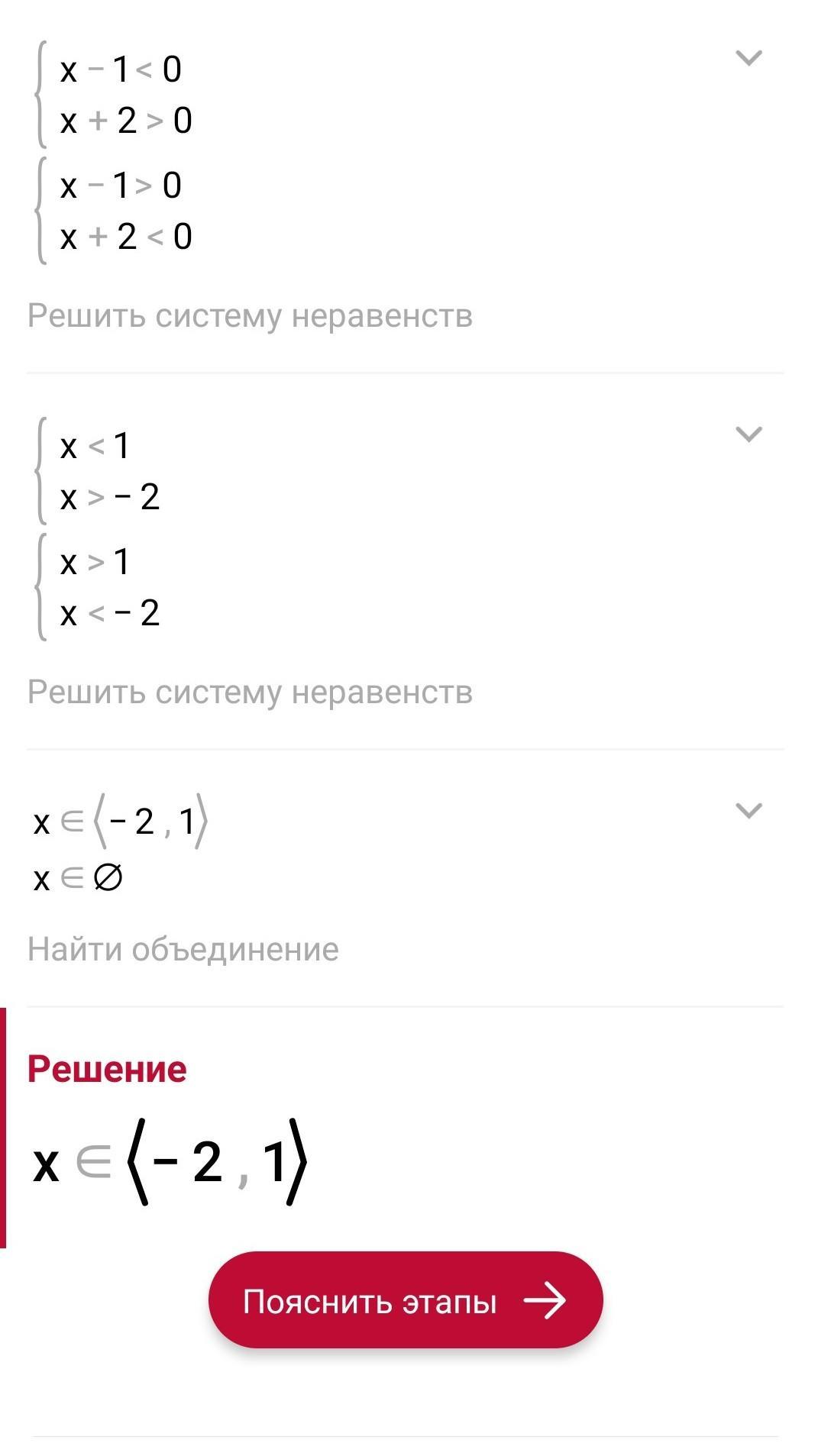This screenshot has height=1456, width=818.
Task: Expand the 'Найти объединение' step
Action: click(x=748, y=810)
